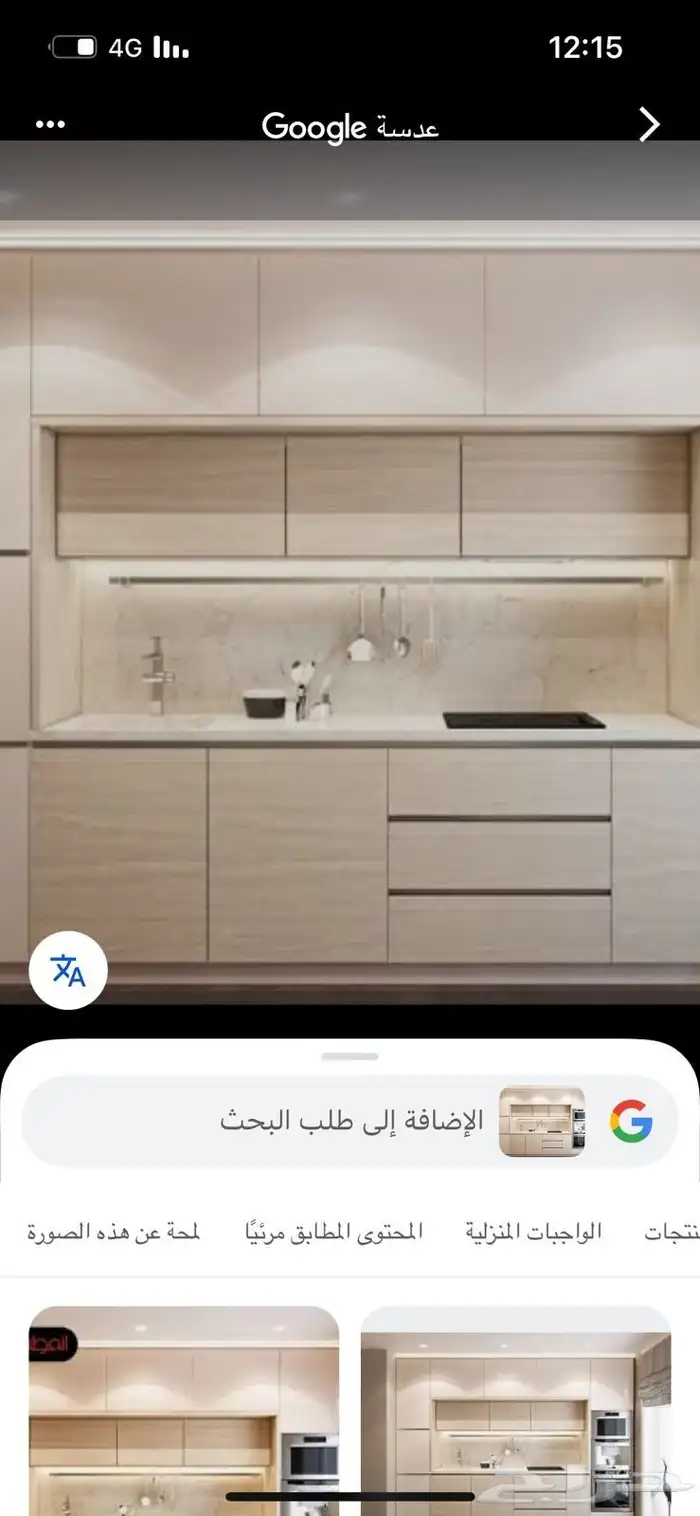700x1516 pixels.
Task: Tap the sheet's drag handle
Action: [350, 1056]
